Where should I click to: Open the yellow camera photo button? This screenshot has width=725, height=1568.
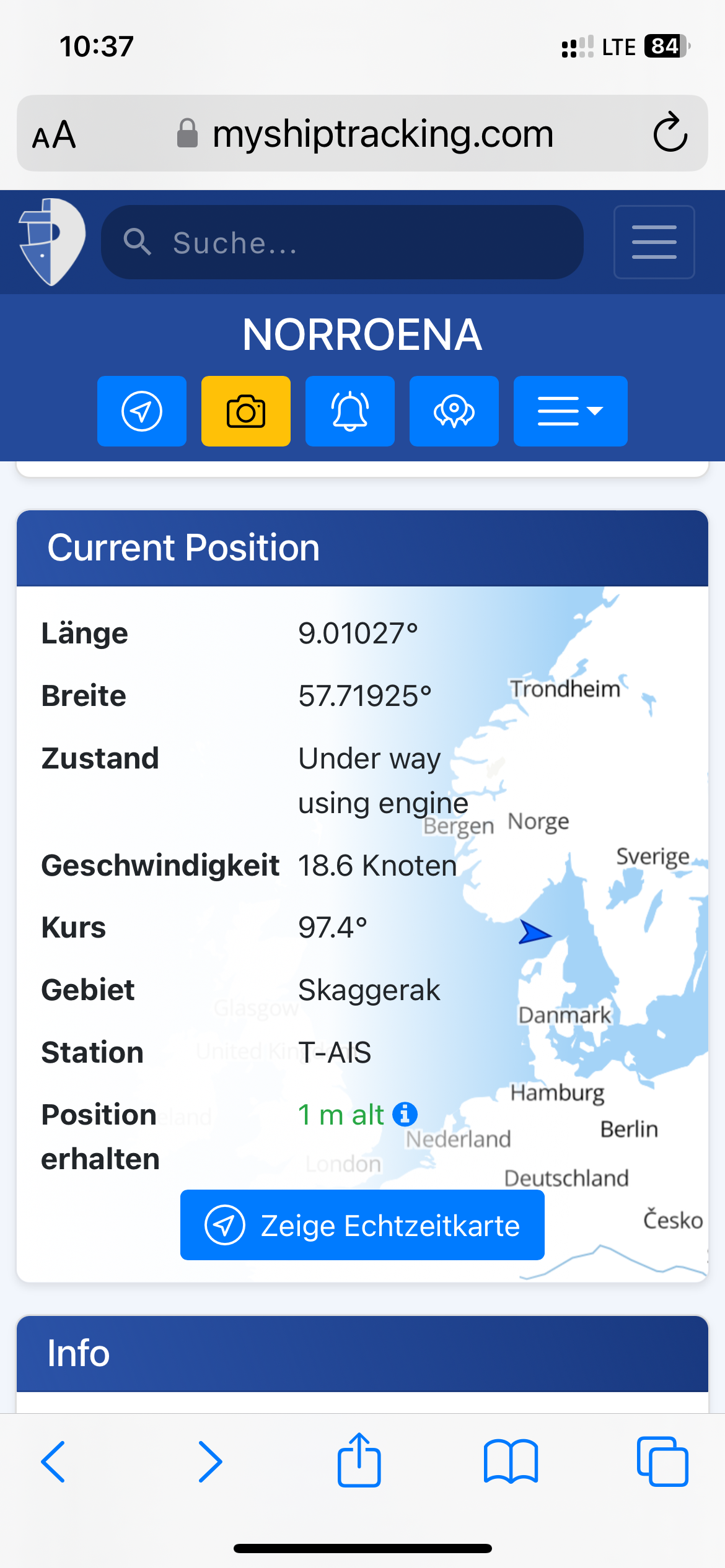click(246, 411)
